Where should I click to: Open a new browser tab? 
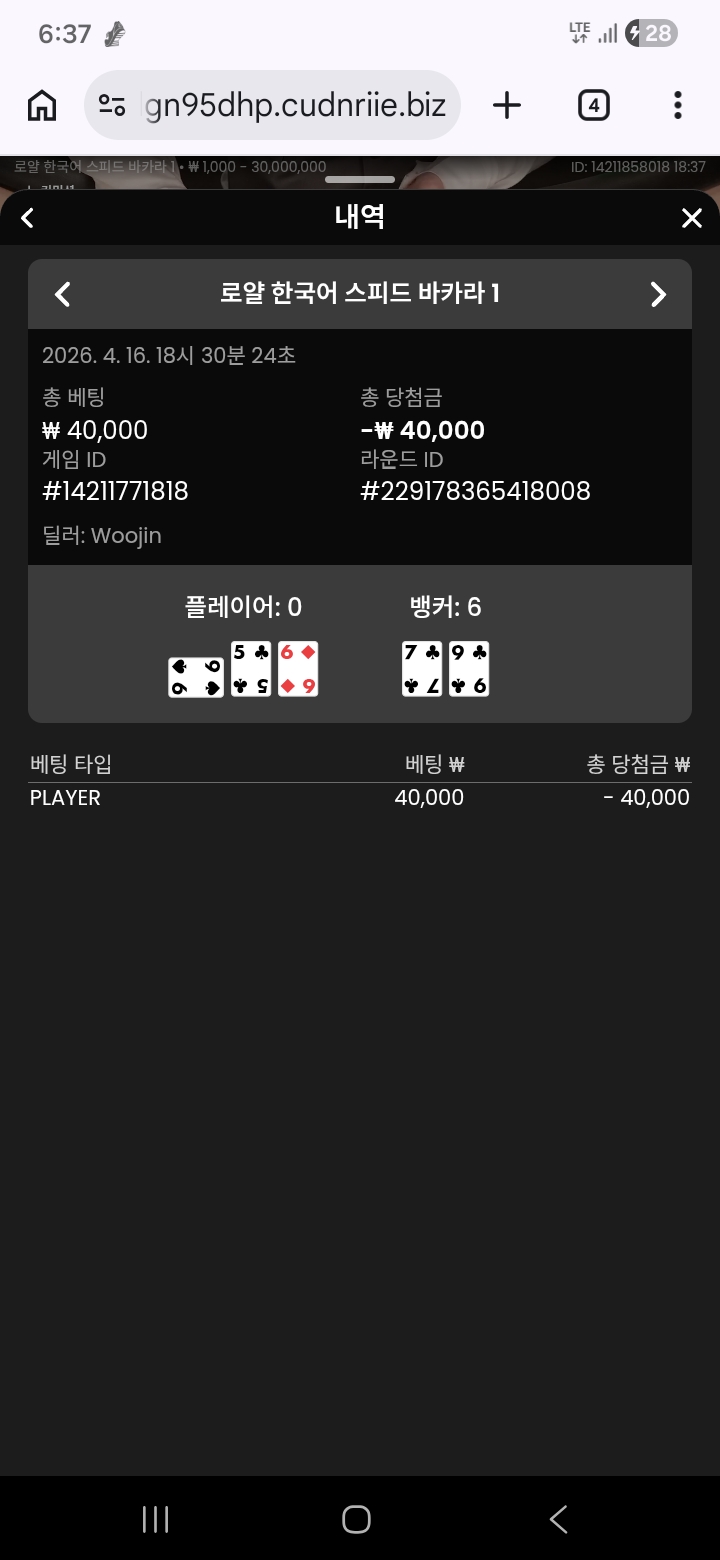[x=507, y=105]
